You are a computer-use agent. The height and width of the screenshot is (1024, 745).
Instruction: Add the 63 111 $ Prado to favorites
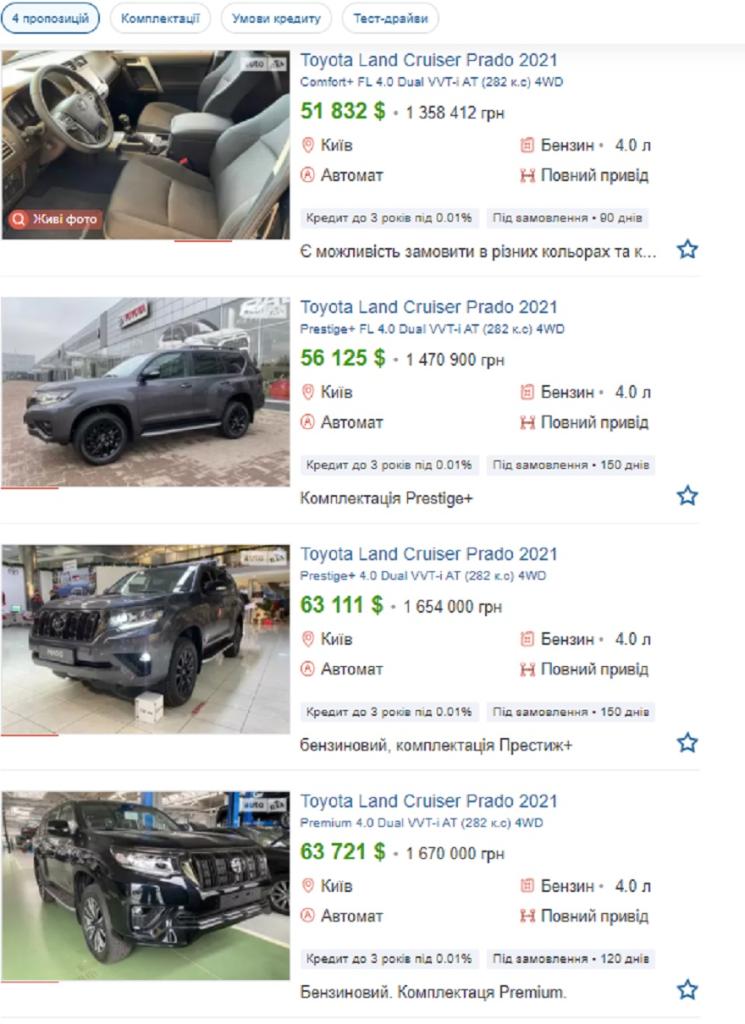pyautogui.click(x=687, y=743)
